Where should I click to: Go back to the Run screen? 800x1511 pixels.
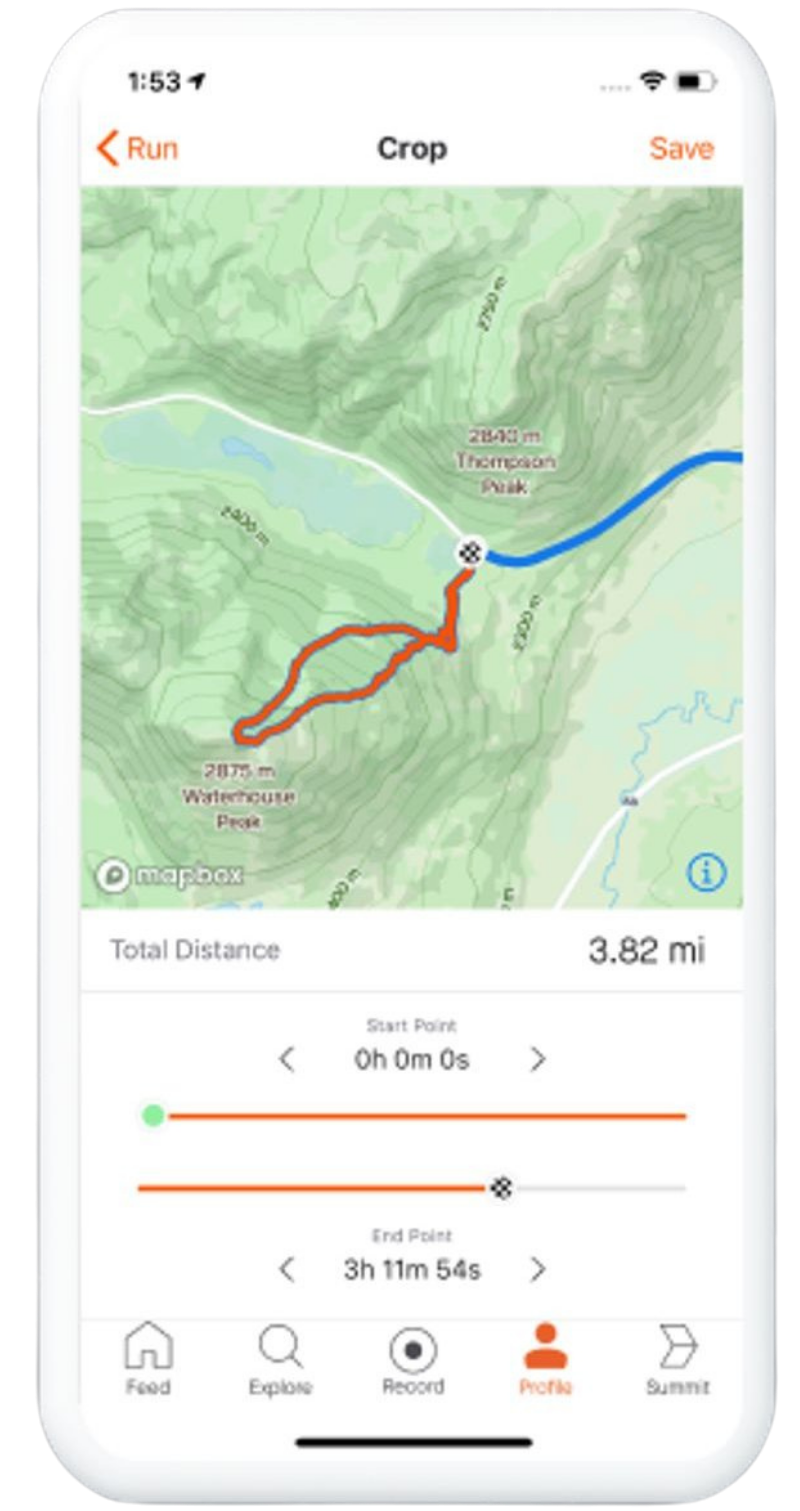[x=137, y=149]
